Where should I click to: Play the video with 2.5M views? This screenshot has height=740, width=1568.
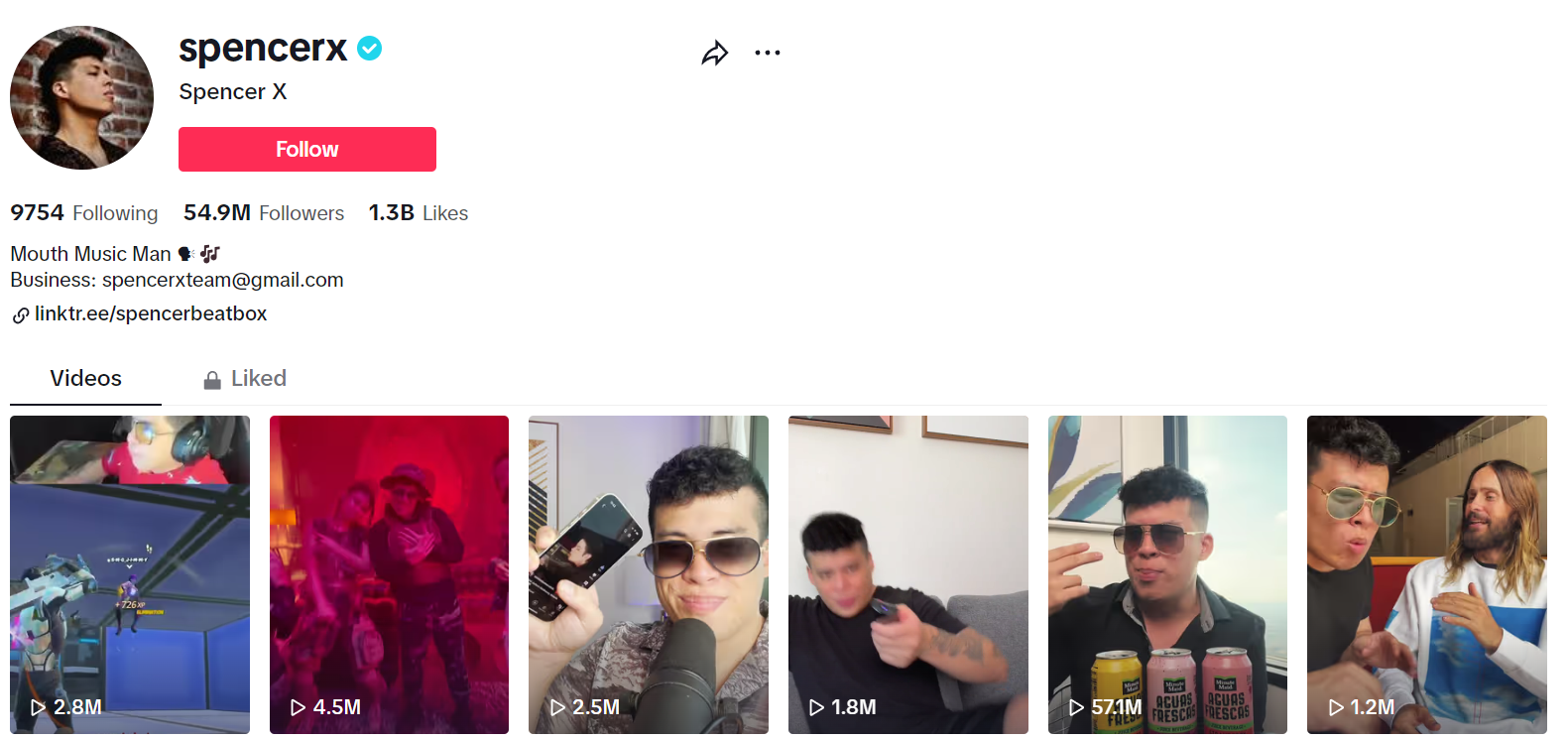click(648, 574)
